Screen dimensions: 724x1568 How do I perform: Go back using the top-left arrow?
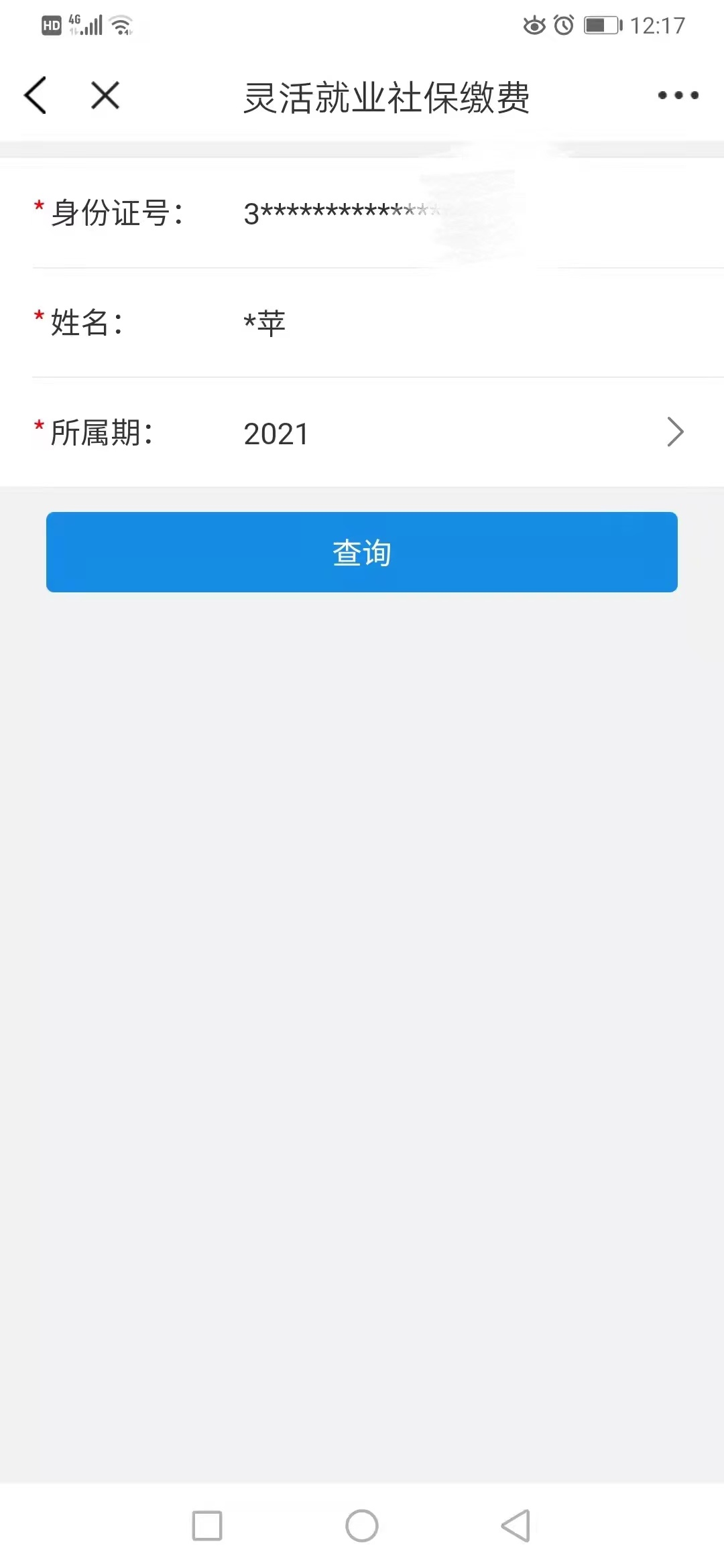35,95
